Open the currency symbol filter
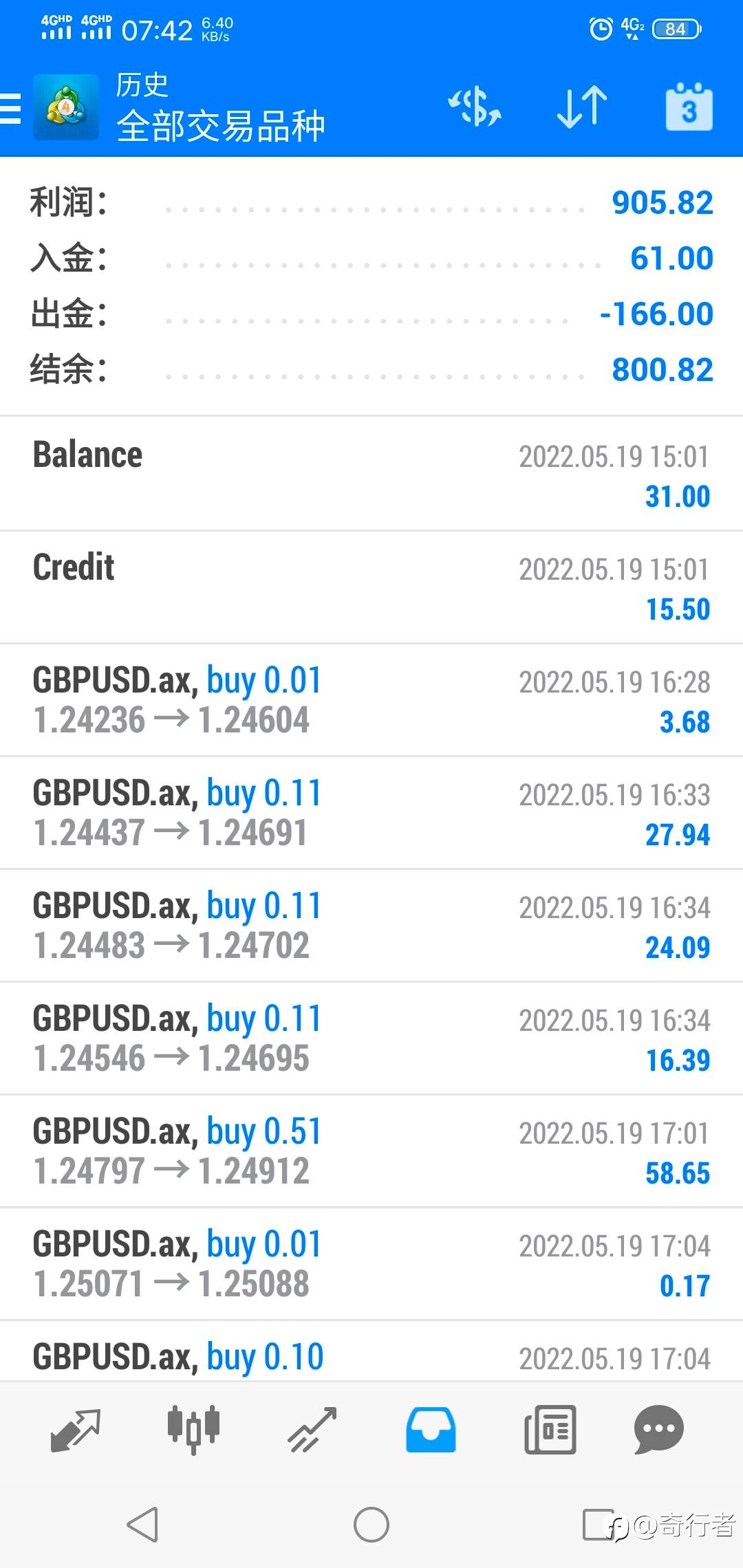 (x=475, y=107)
